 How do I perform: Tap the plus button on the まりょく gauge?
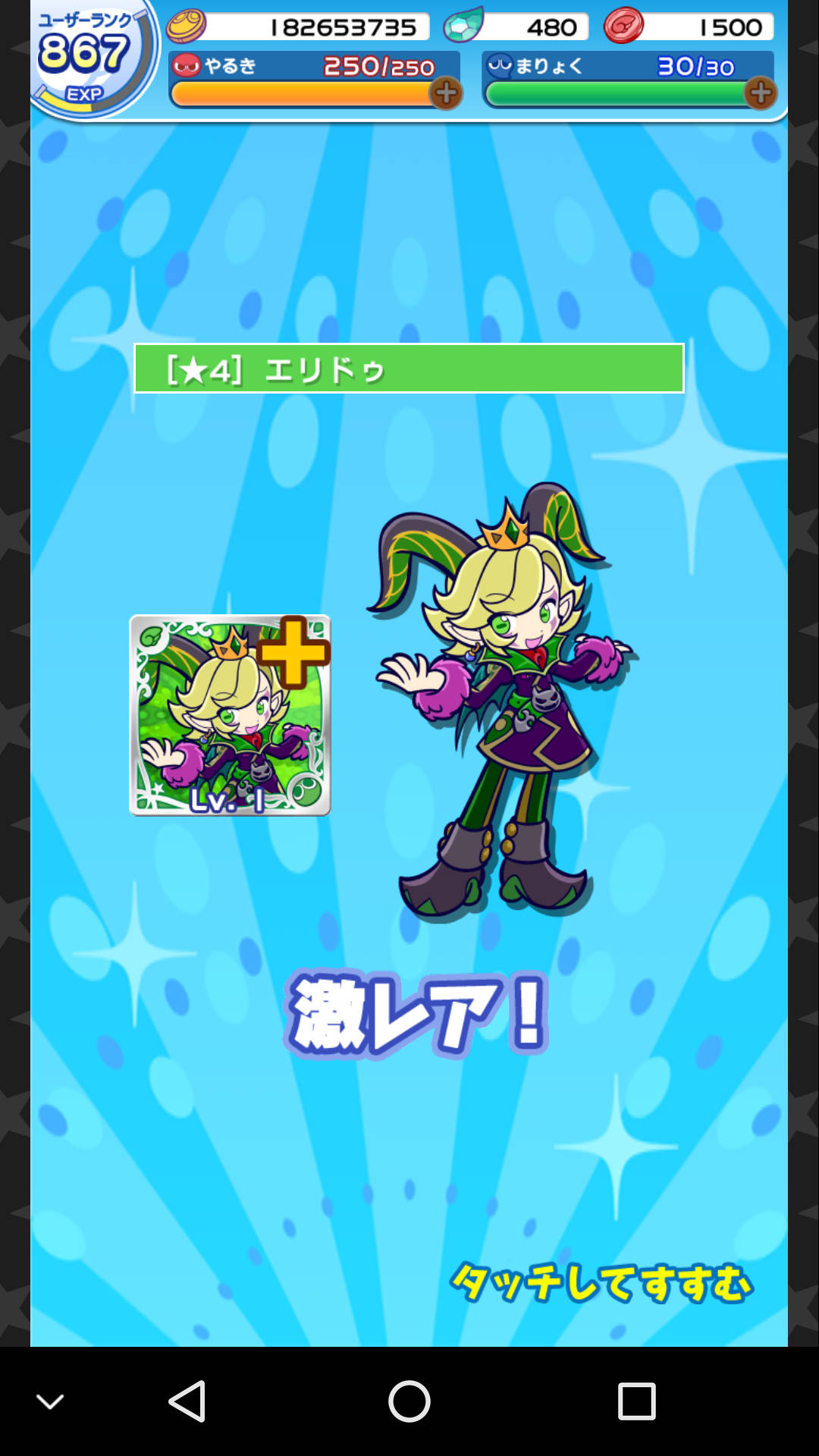760,93
